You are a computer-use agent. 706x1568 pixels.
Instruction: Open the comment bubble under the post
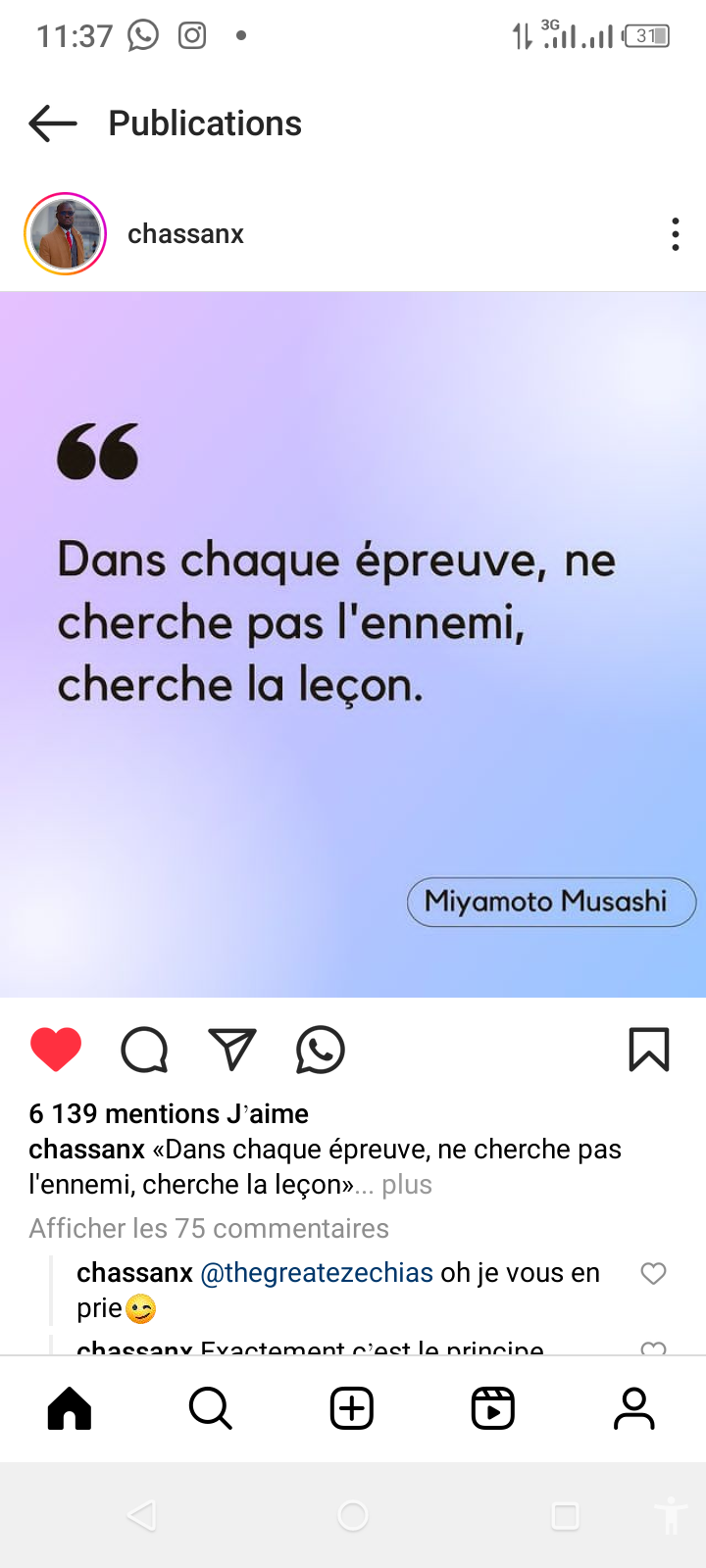(x=144, y=1051)
